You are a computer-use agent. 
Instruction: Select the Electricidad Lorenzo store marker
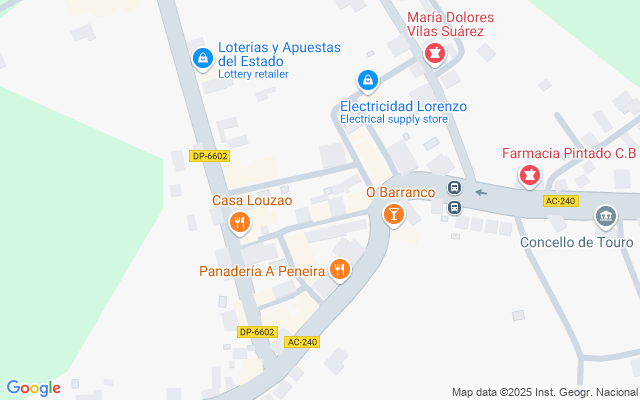click(368, 81)
